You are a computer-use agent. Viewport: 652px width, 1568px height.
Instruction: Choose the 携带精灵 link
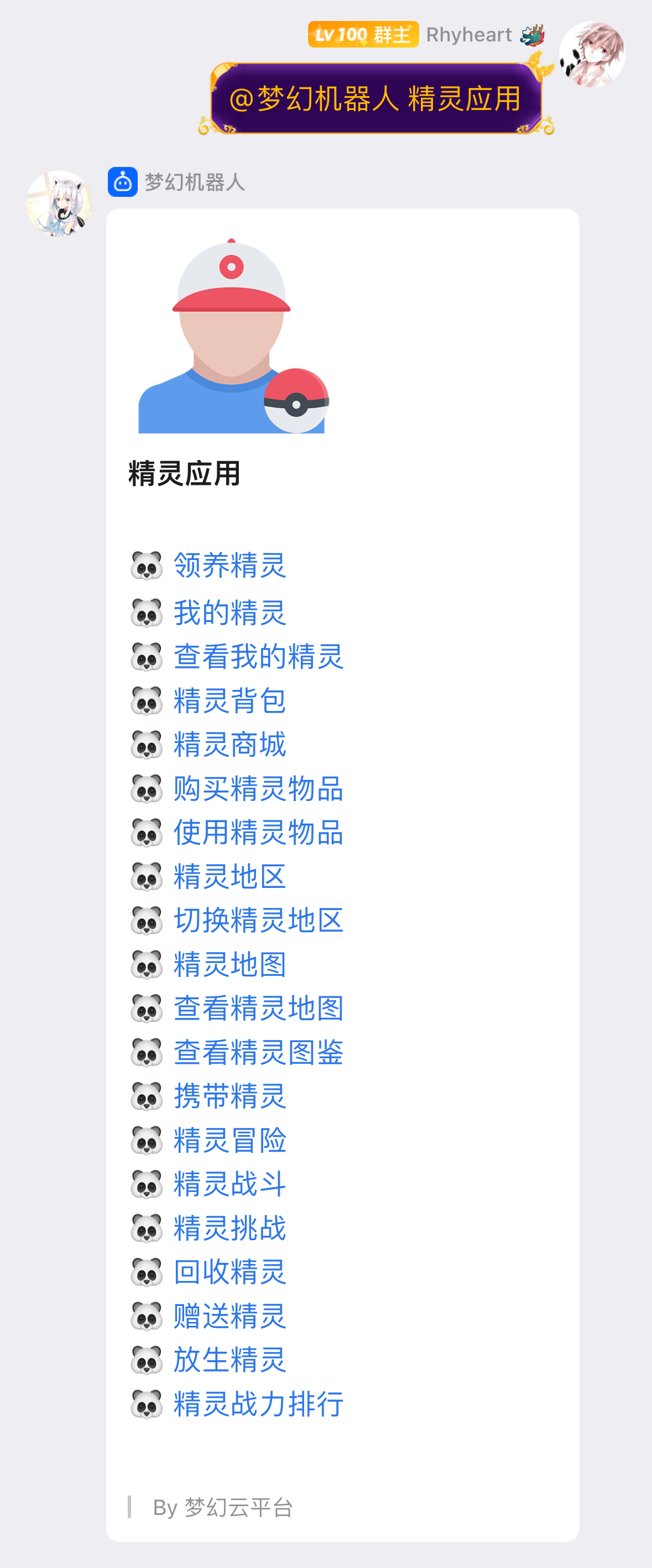[229, 1096]
